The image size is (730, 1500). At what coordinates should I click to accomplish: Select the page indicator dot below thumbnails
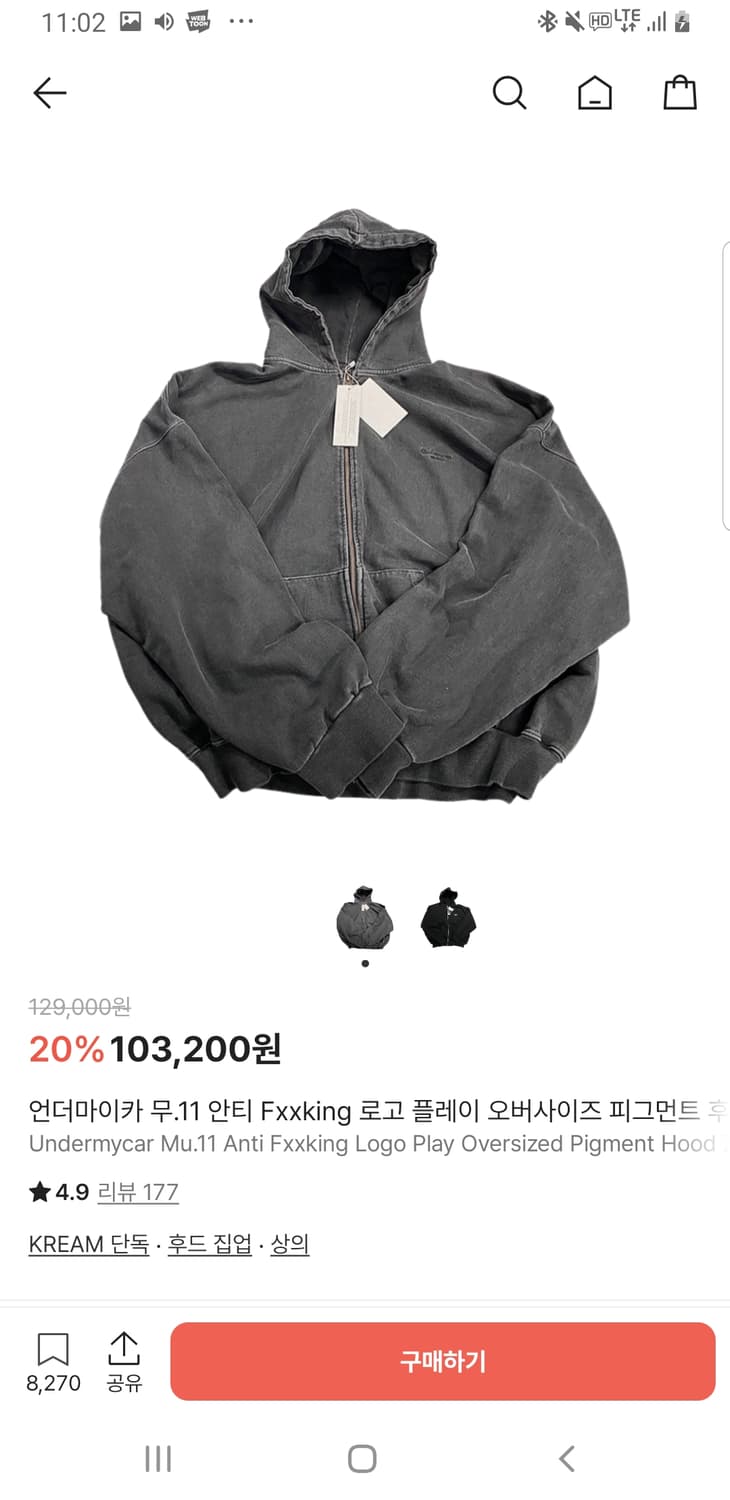pyautogui.click(x=365, y=962)
